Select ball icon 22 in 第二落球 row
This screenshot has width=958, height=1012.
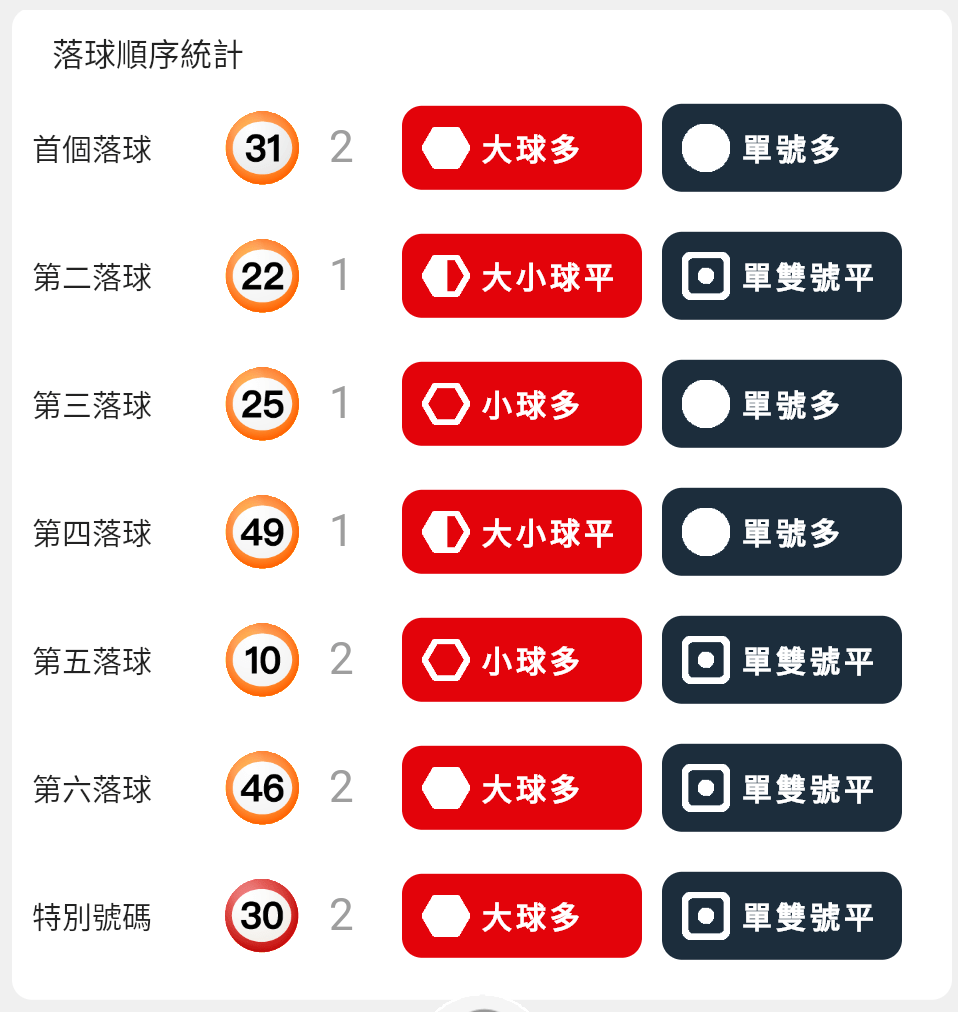click(x=261, y=276)
